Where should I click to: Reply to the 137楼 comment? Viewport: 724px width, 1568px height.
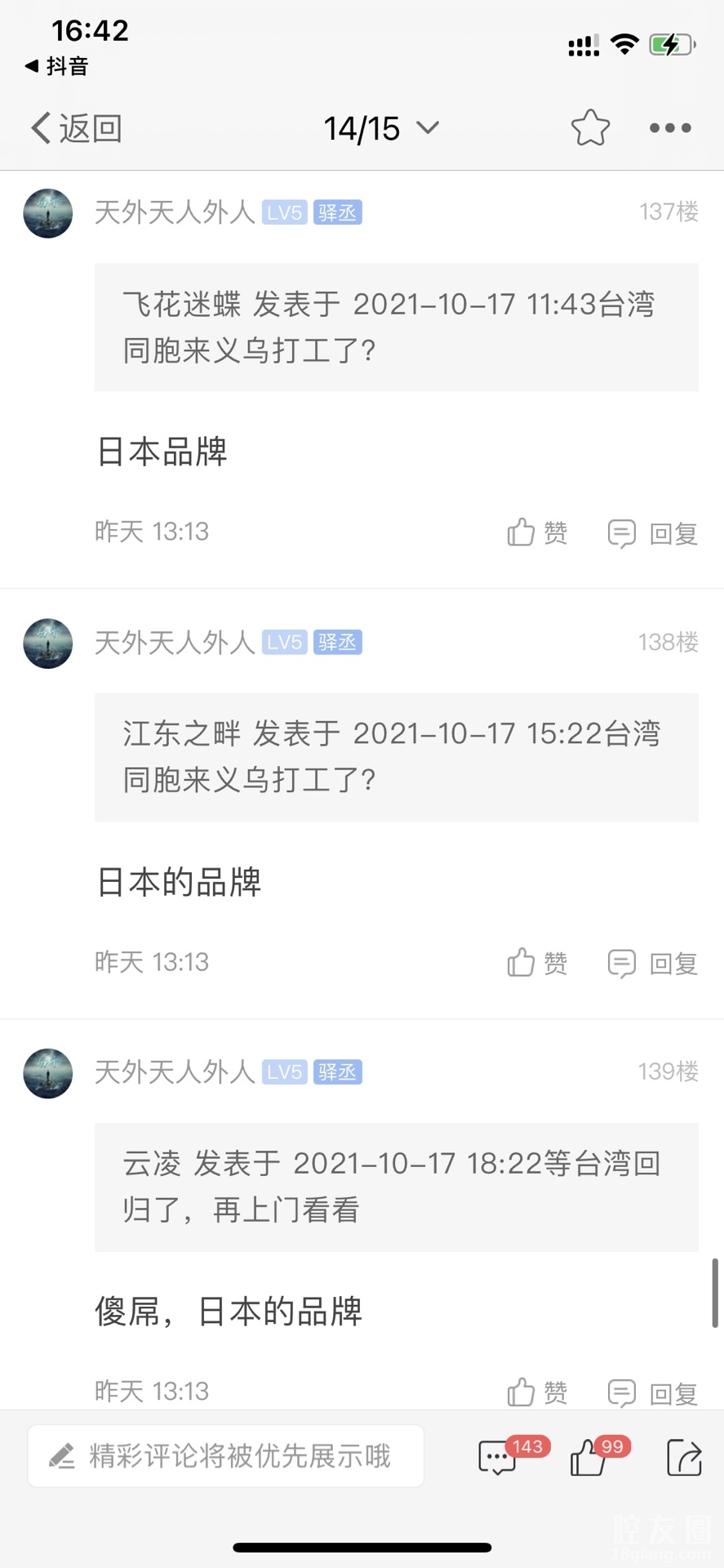coord(653,533)
